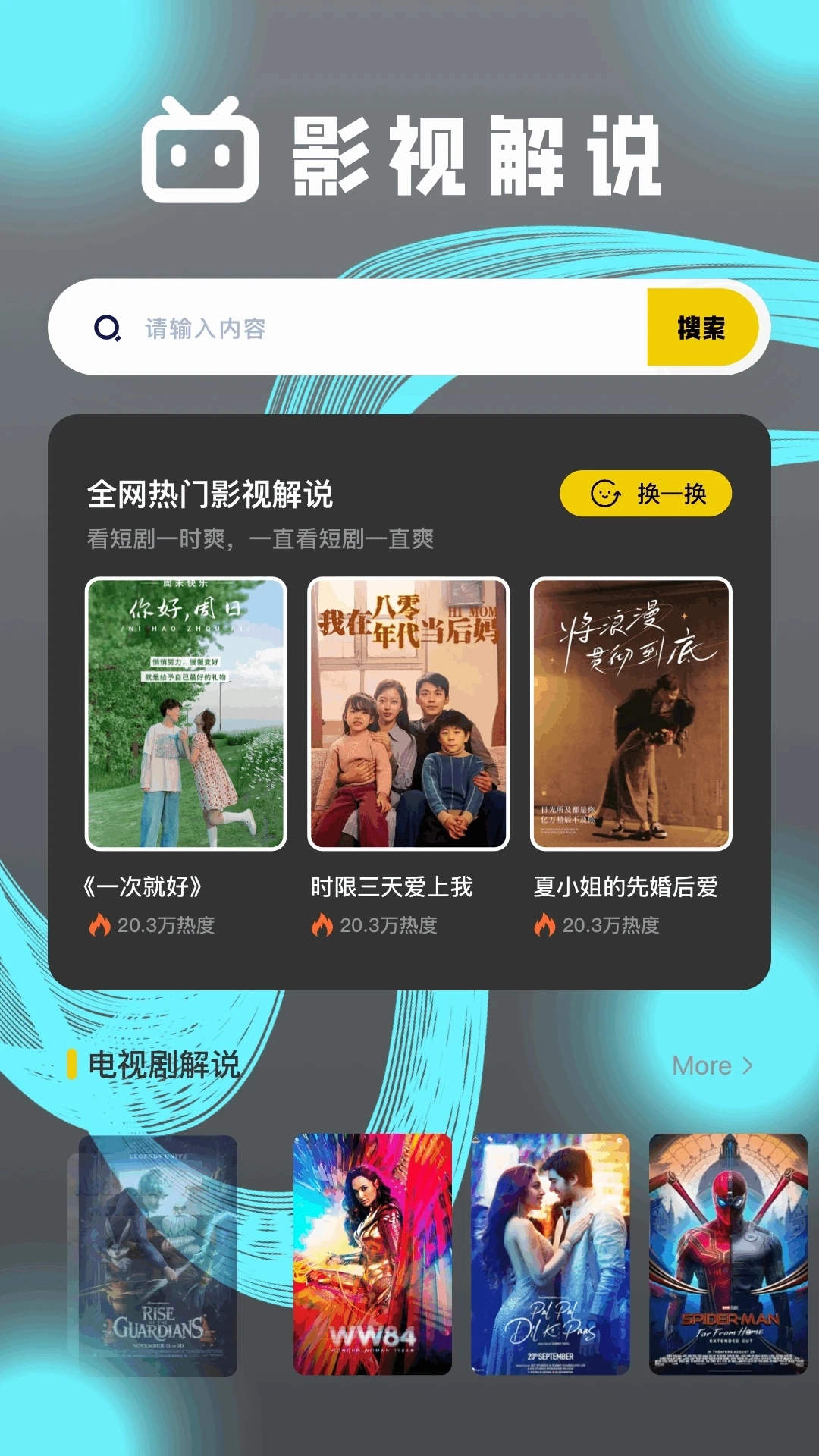Open the 《一次就好》 video card
Image resolution: width=819 pixels, height=1456 pixels.
point(186,714)
